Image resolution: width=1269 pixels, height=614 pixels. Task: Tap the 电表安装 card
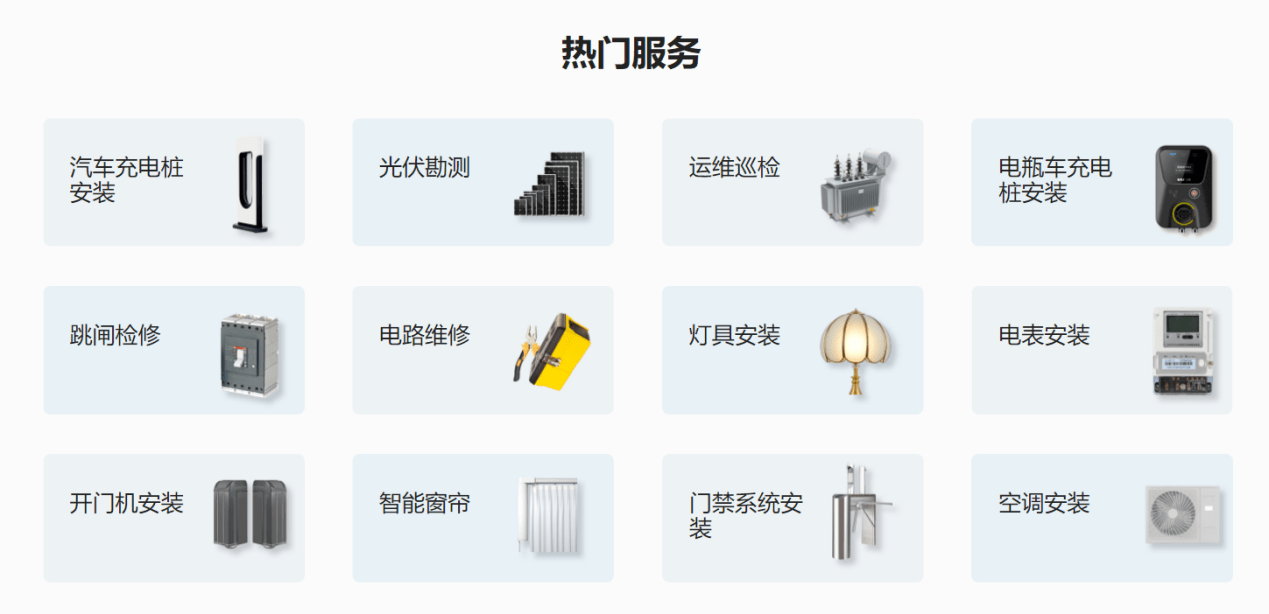coord(1101,350)
